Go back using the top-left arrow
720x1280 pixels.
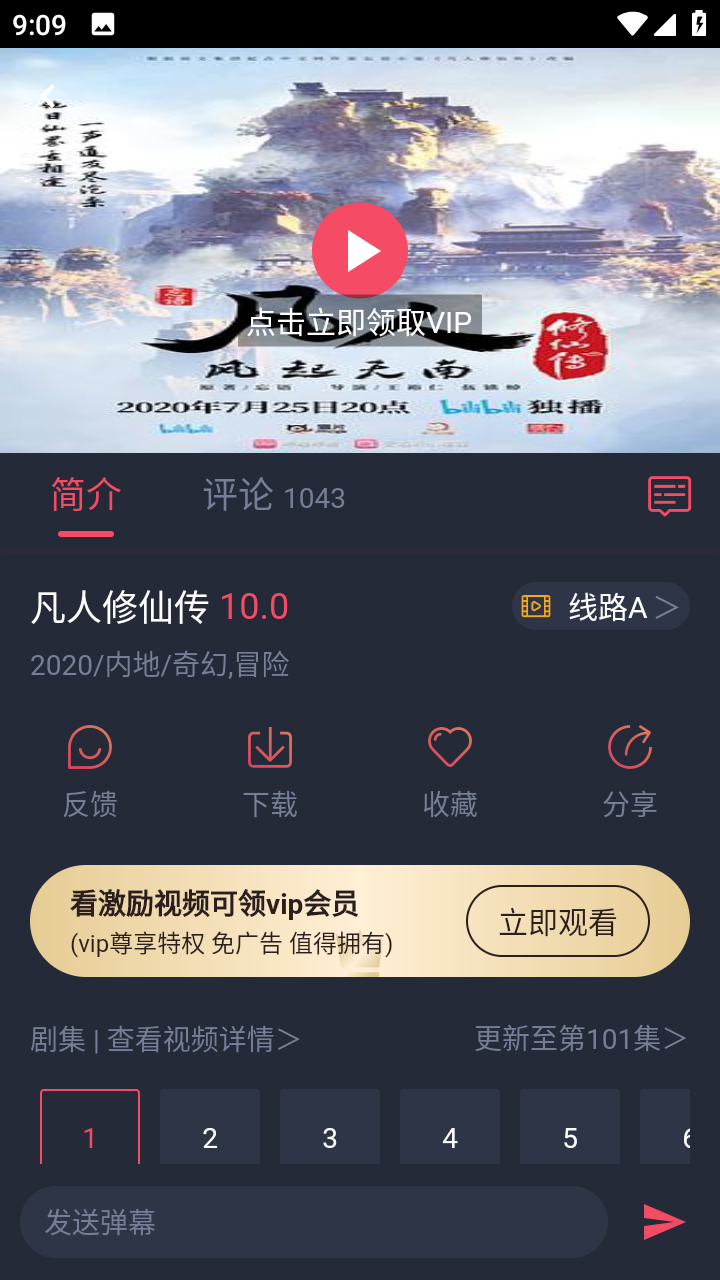click(47, 95)
